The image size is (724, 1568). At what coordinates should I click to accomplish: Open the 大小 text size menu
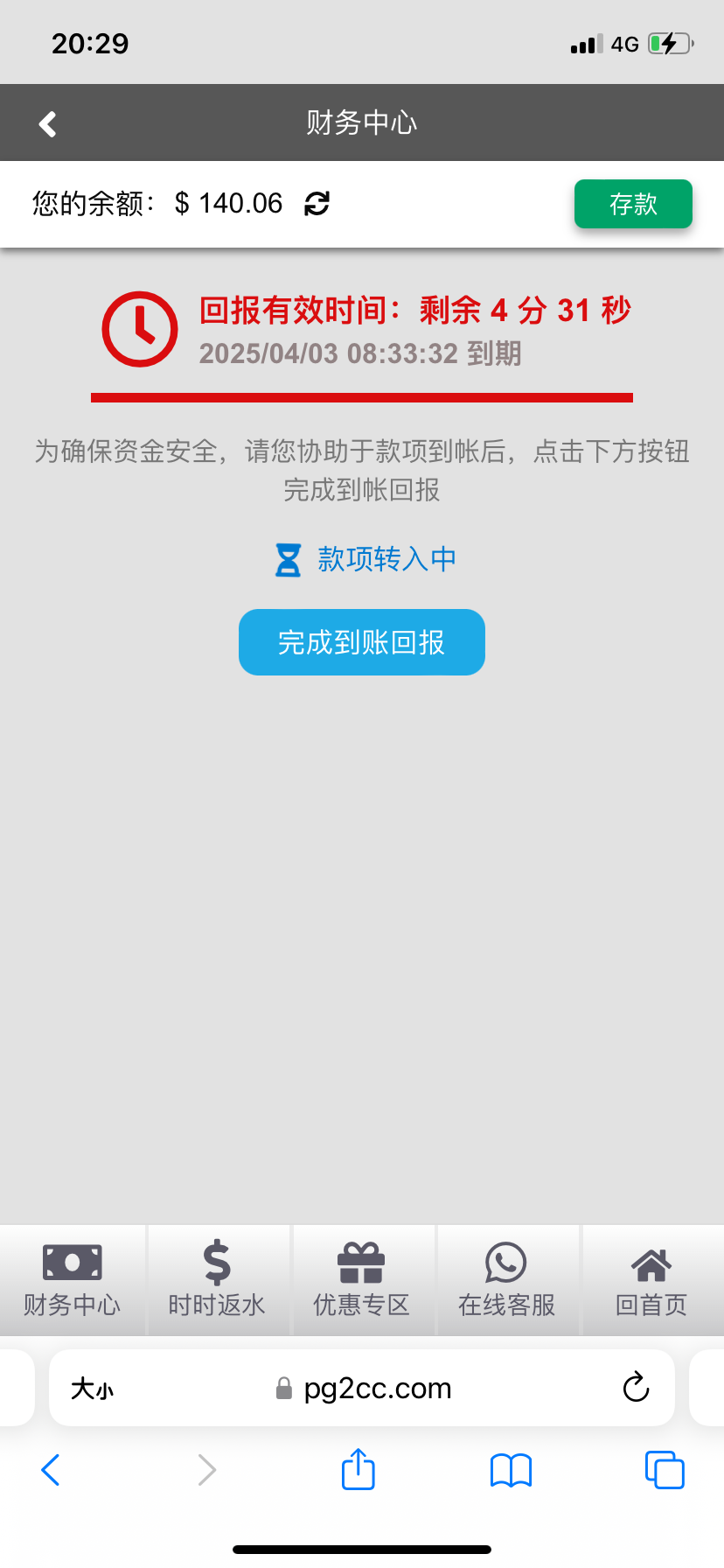pos(93,1389)
